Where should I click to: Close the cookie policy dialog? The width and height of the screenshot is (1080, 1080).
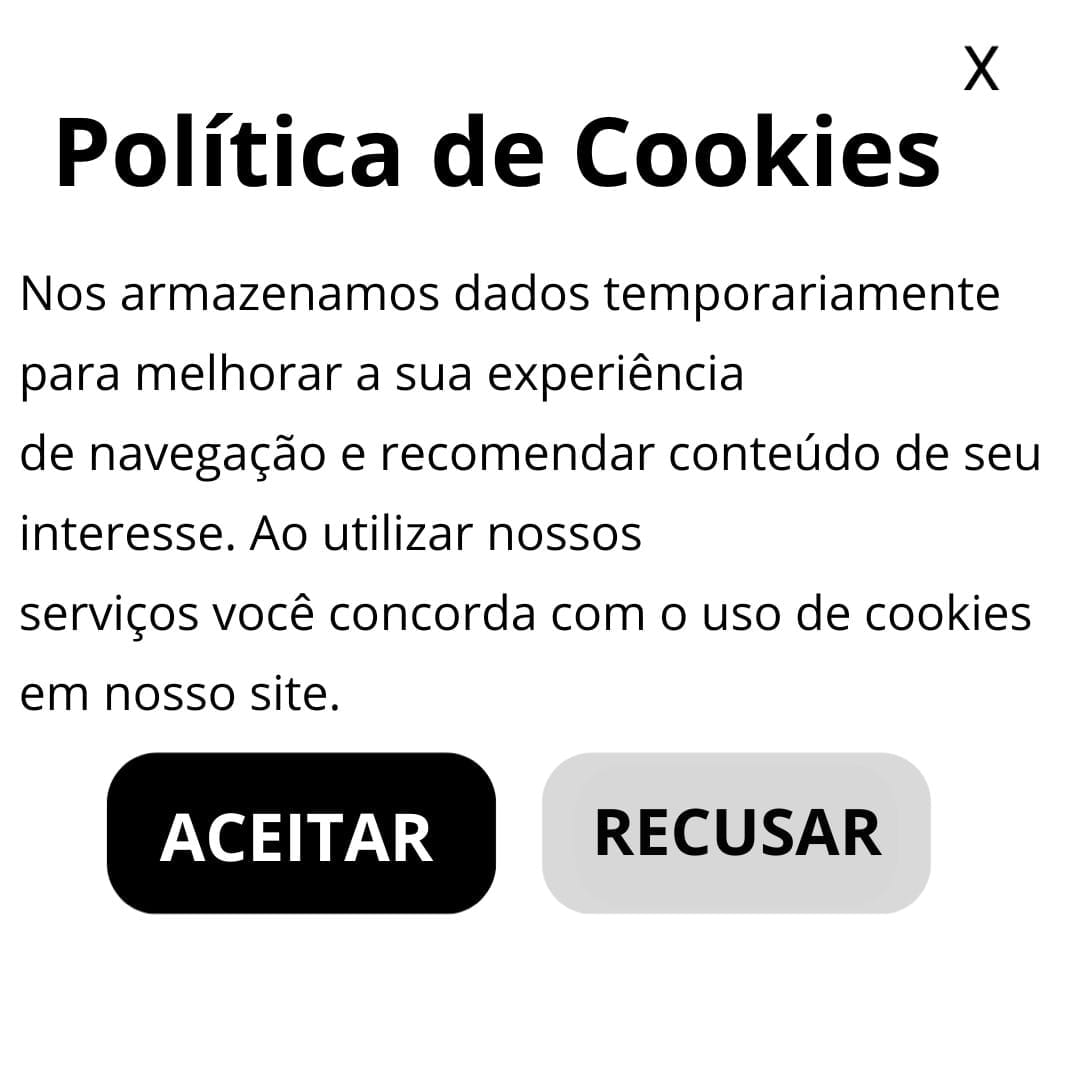click(x=981, y=69)
